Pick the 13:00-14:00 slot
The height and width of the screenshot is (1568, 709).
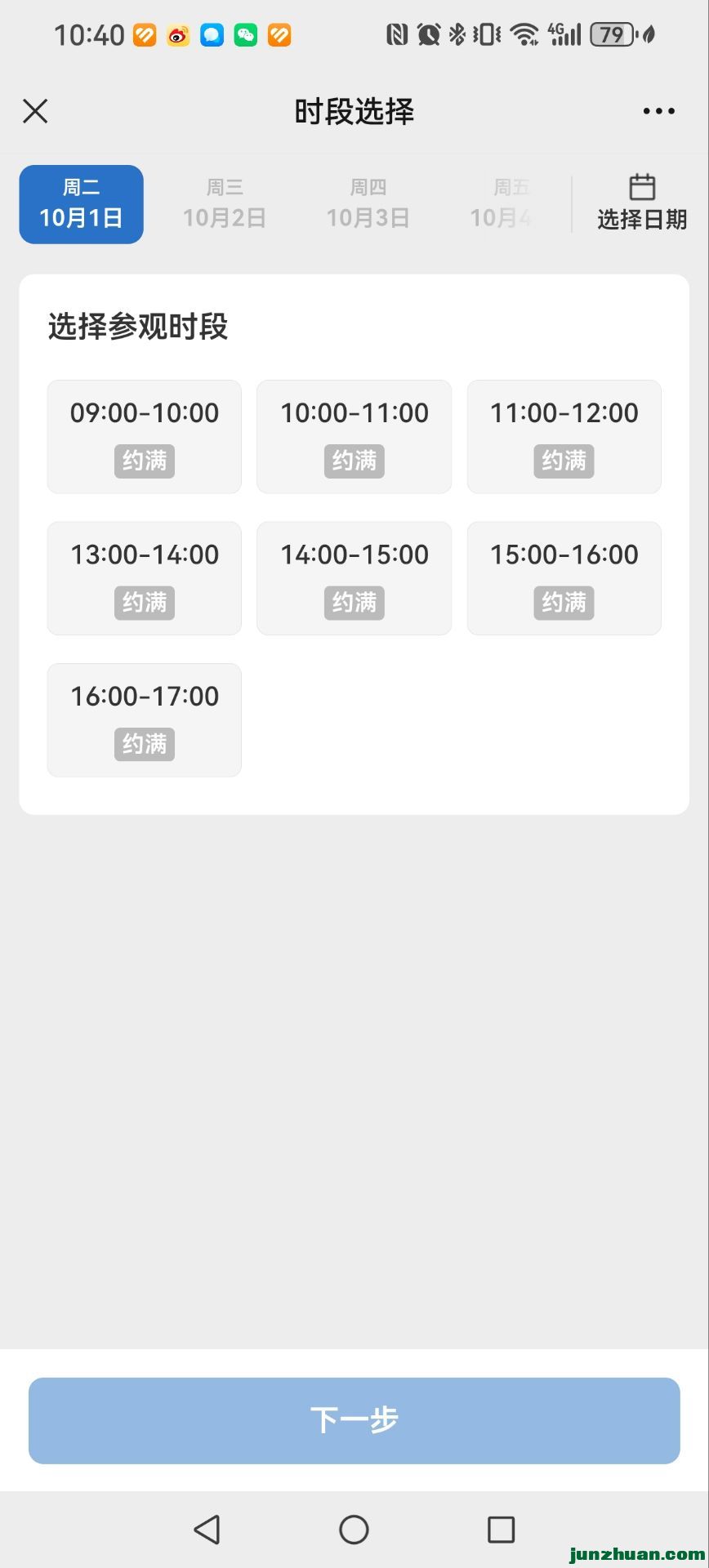[145, 578]
